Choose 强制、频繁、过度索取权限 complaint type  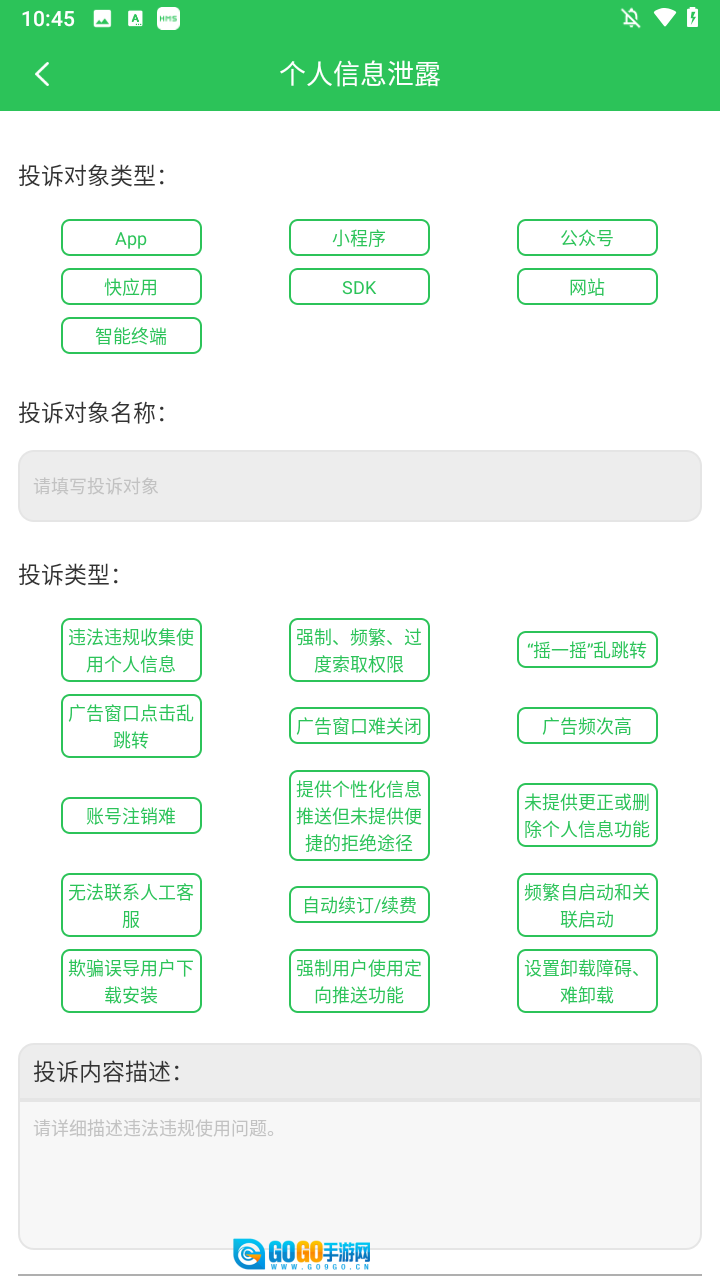click(359, 650)
